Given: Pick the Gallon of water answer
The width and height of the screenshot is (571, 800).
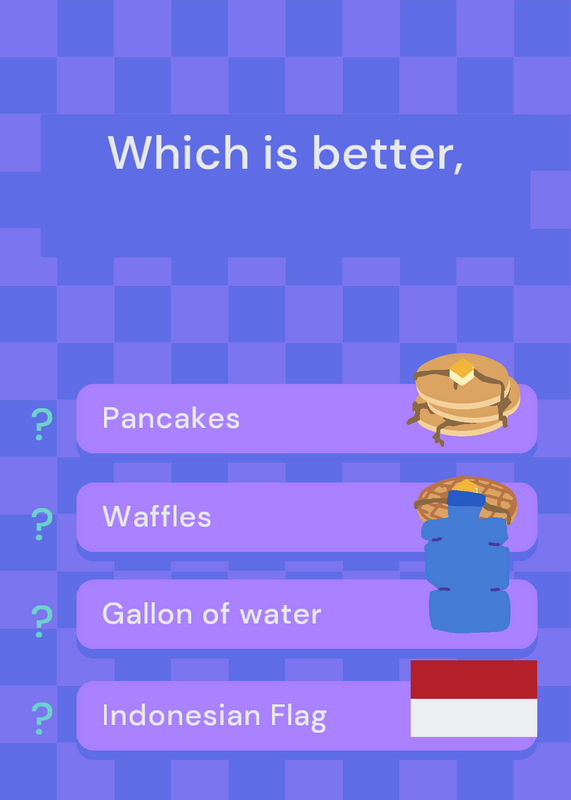Looking at the screenshot, I should [307, 614].
